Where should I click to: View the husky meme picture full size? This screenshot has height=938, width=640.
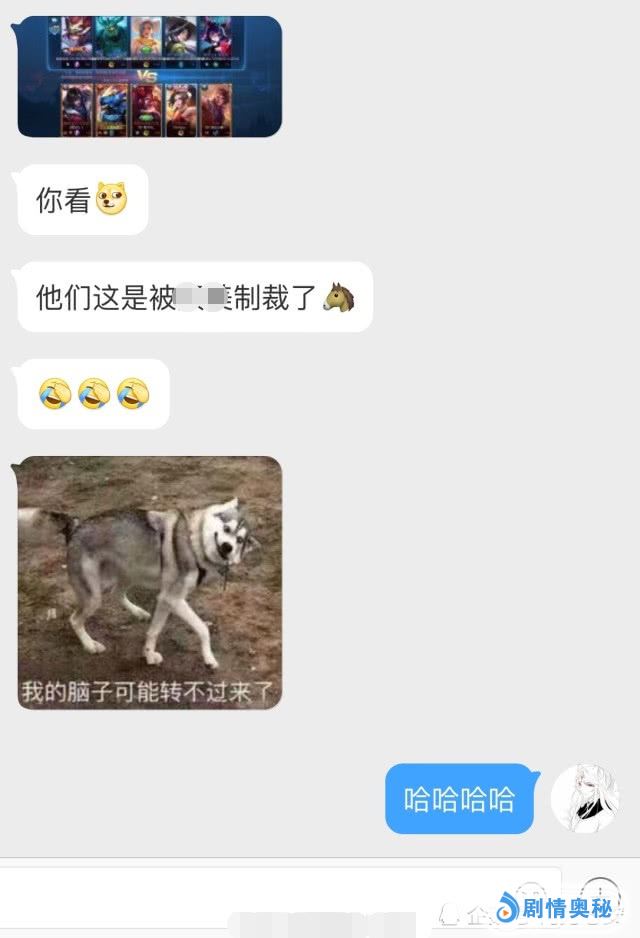(150, 582)
